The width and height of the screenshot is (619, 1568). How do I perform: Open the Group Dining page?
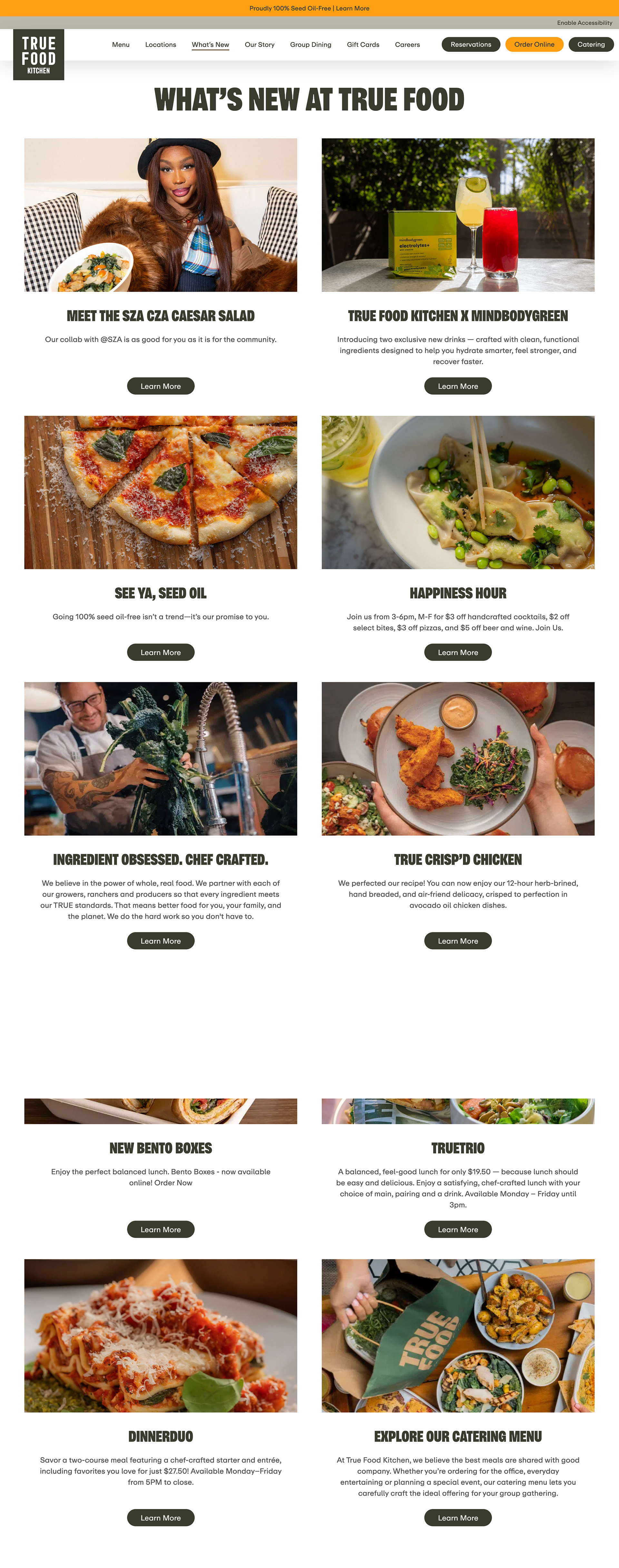click(310, 44)
